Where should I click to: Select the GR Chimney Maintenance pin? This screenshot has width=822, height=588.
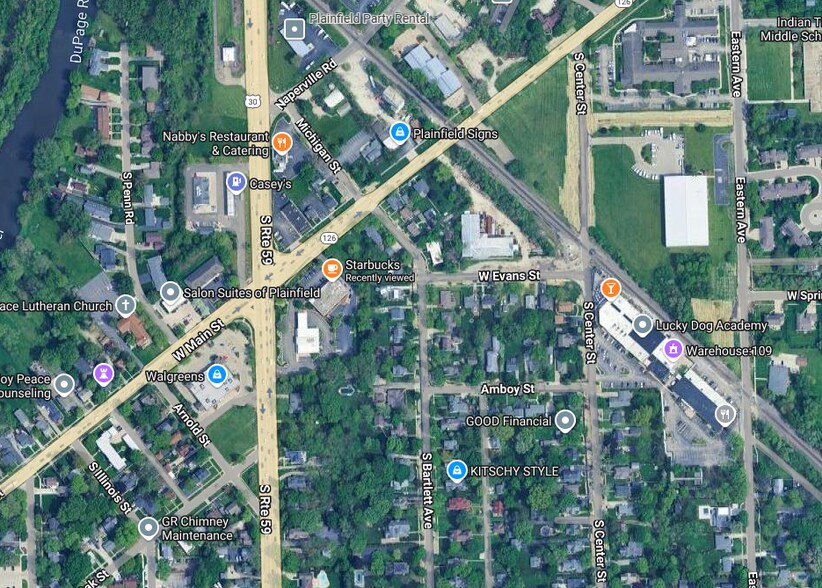[148, 526]
